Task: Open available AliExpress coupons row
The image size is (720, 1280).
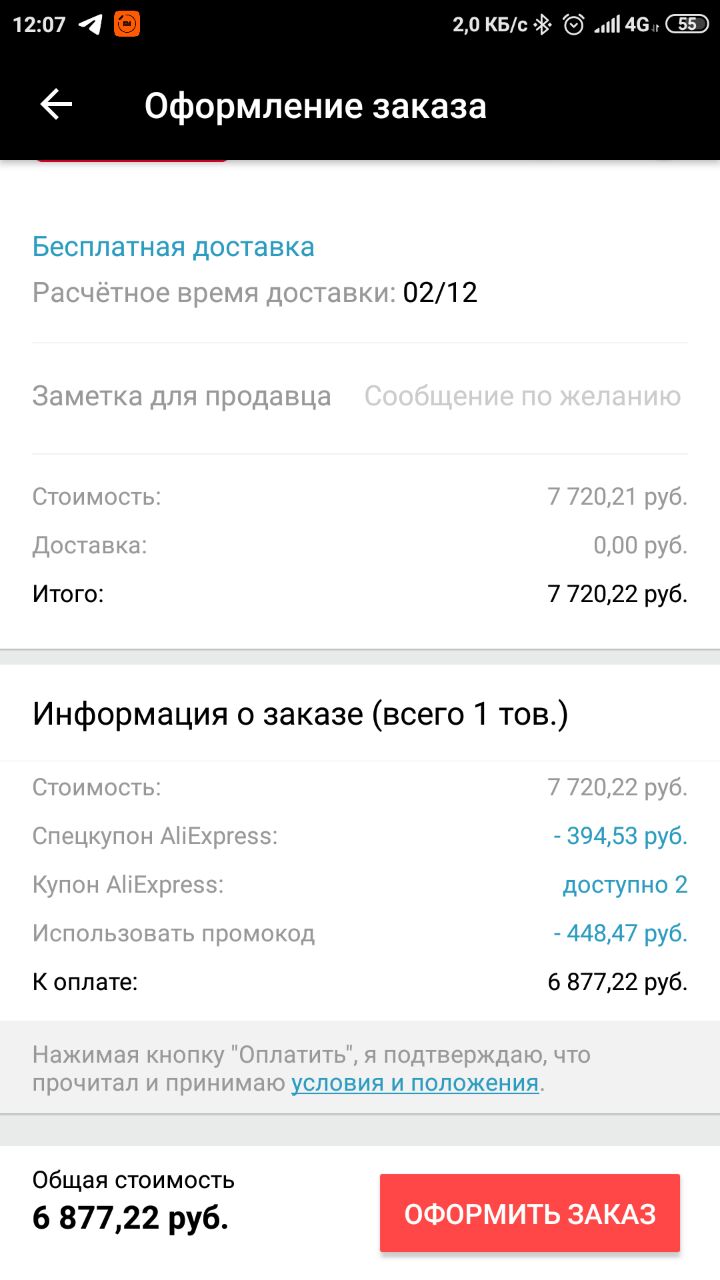Action: (360, 885)
